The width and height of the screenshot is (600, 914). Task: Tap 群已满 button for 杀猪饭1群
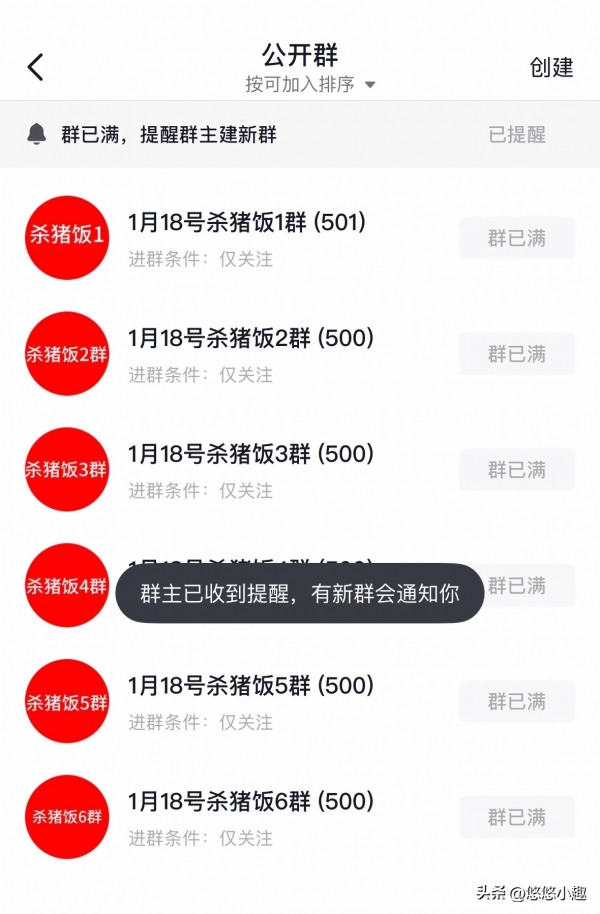point(517,238)
